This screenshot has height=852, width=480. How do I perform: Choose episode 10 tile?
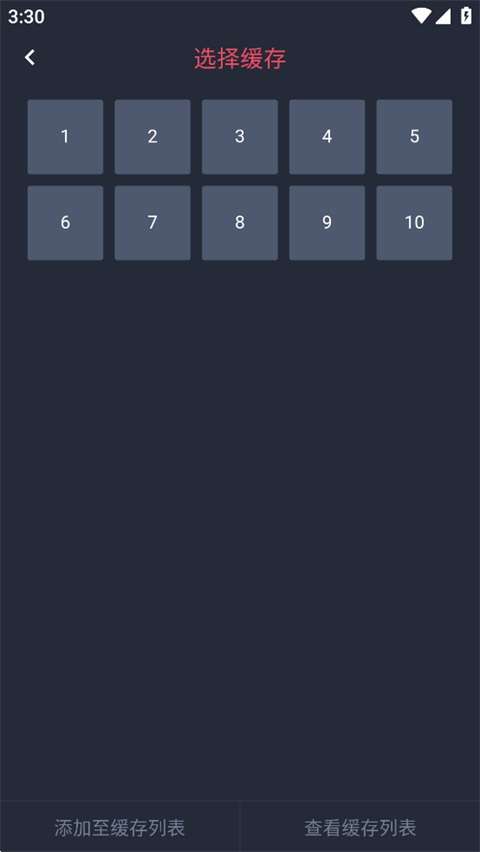click(414, 223)
